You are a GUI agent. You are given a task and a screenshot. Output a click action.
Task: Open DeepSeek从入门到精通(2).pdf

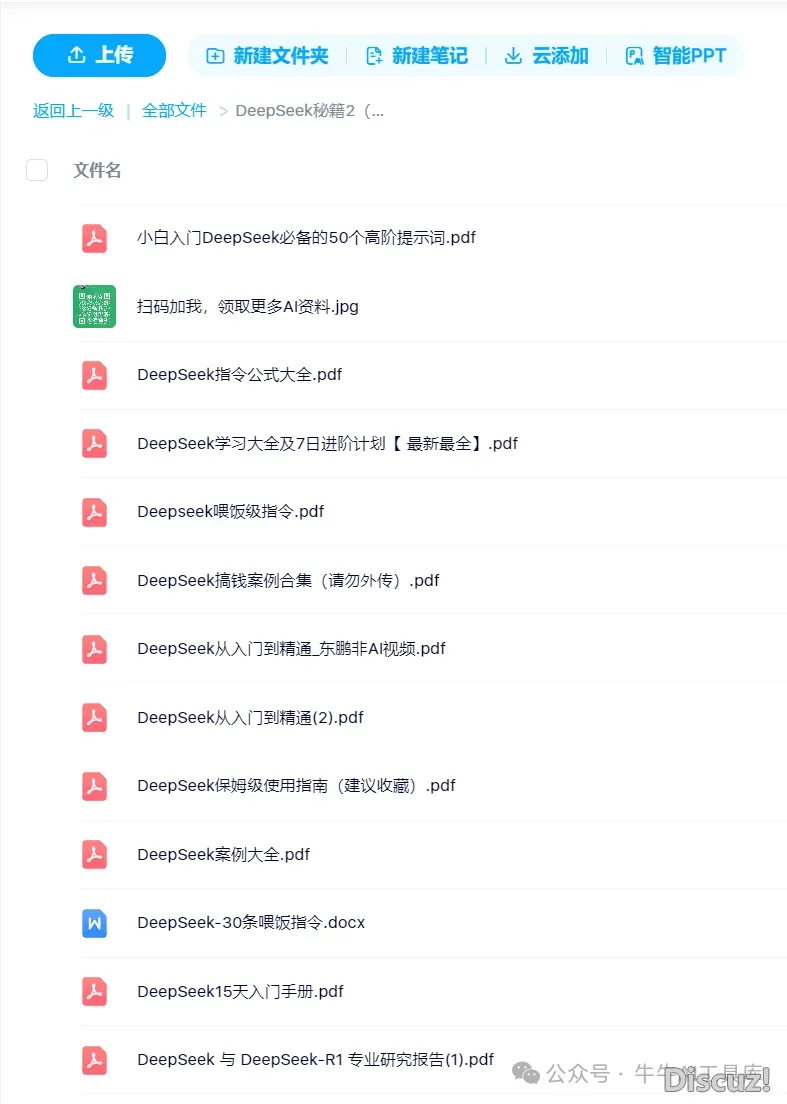(250, 717)
